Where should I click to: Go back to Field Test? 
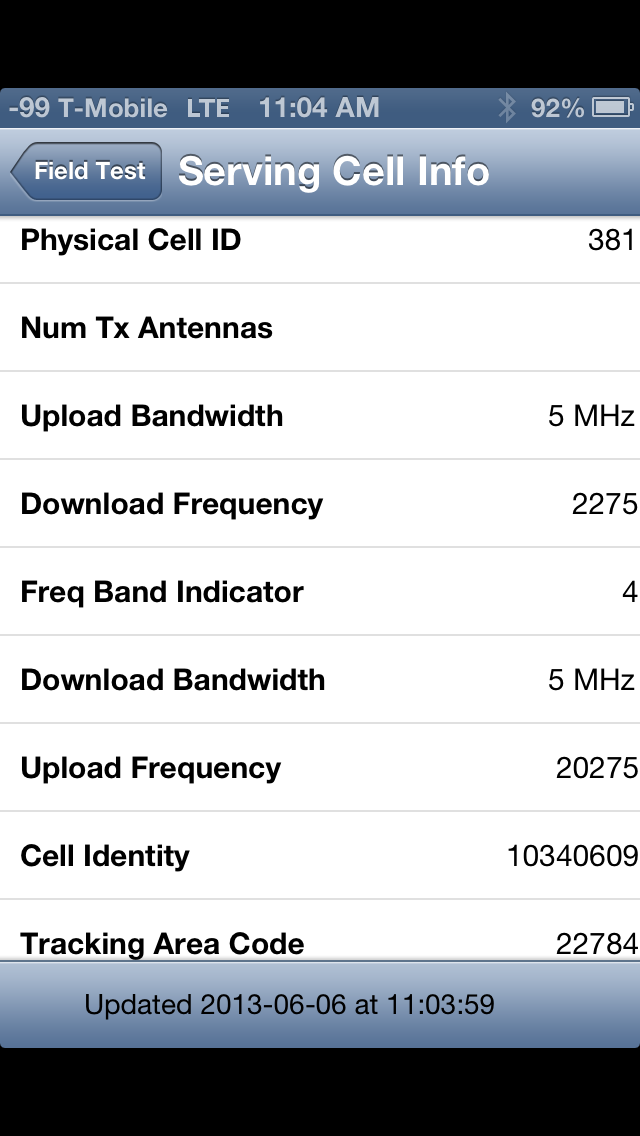pos(86,171)
